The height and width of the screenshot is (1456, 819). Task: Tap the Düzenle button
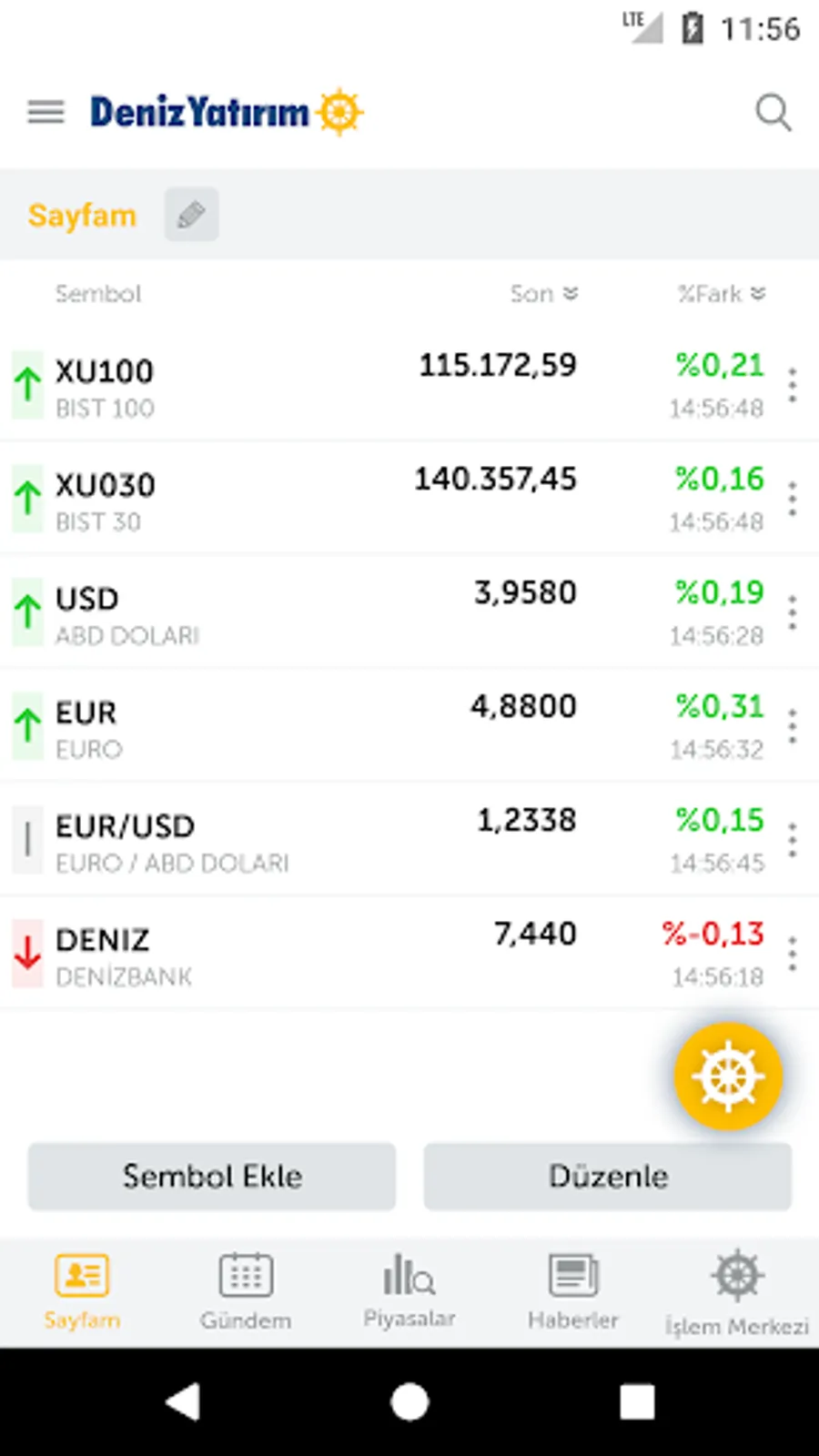point(608,1177)
